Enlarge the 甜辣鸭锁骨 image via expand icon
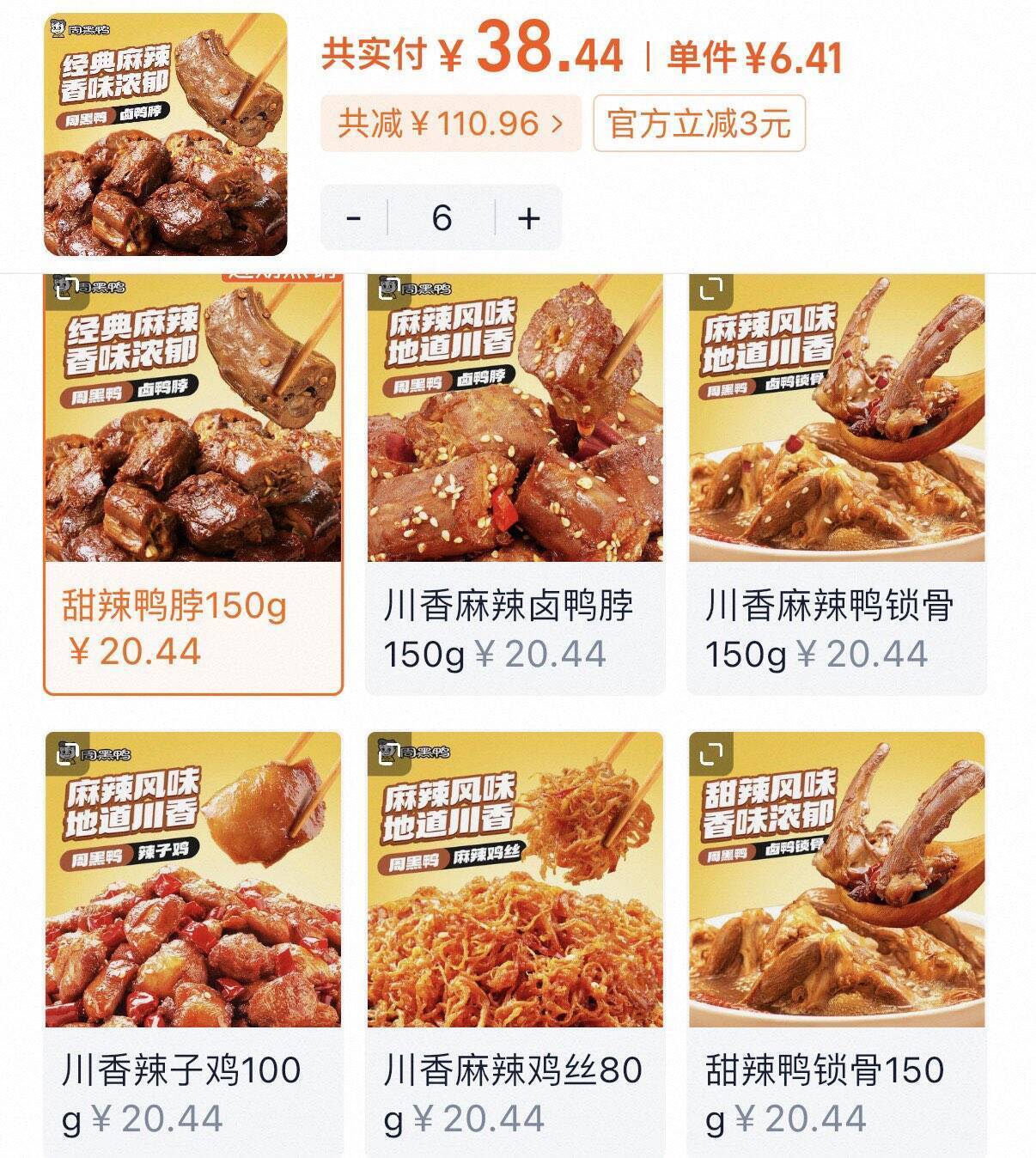Image resolution: width=1036 pixels, height=1158 pixels. 711,754
